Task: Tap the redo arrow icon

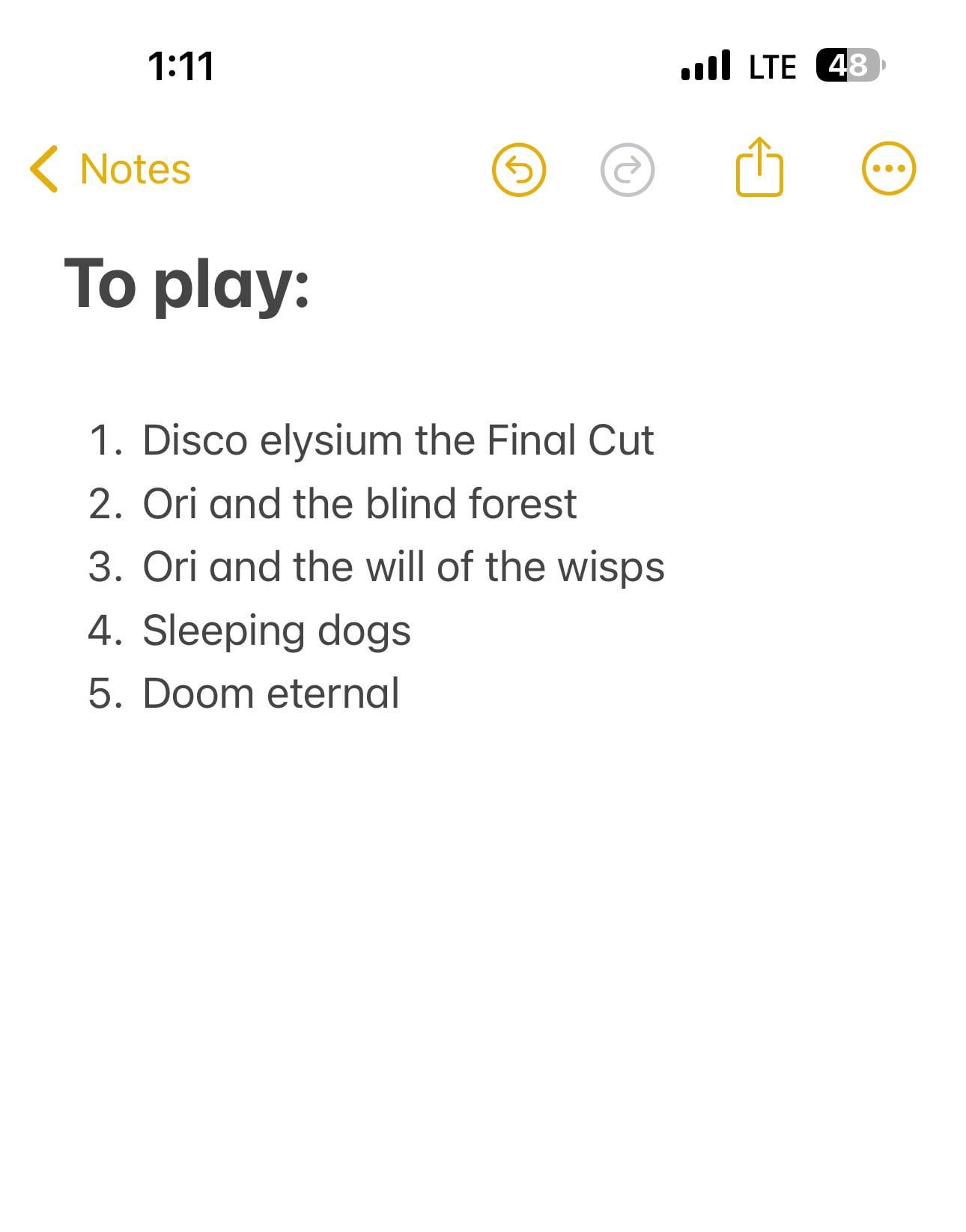Action: (627, 170)
